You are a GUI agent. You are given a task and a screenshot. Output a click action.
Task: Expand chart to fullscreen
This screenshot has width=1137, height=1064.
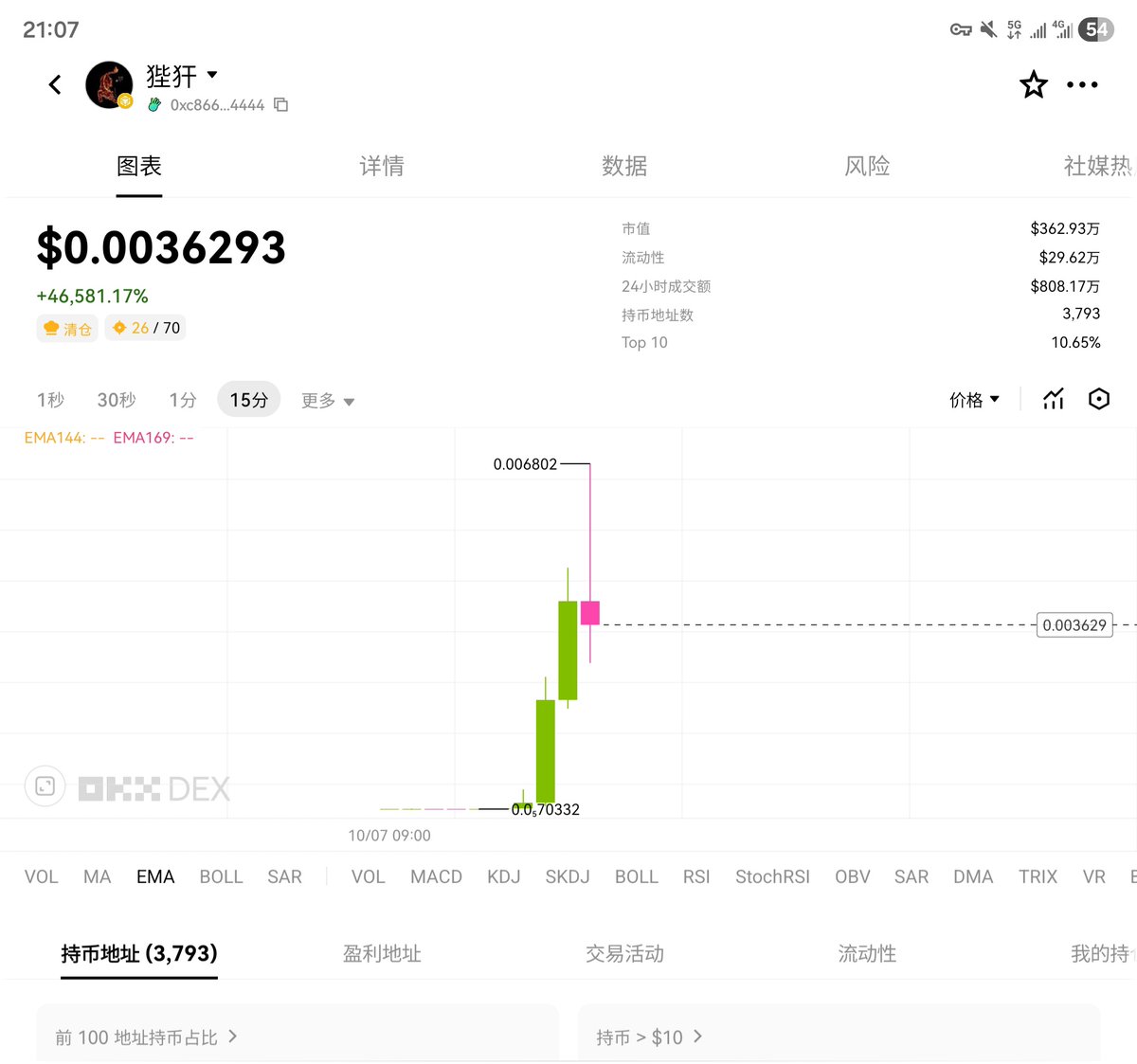pyautogui.click(x=45, y=785)
